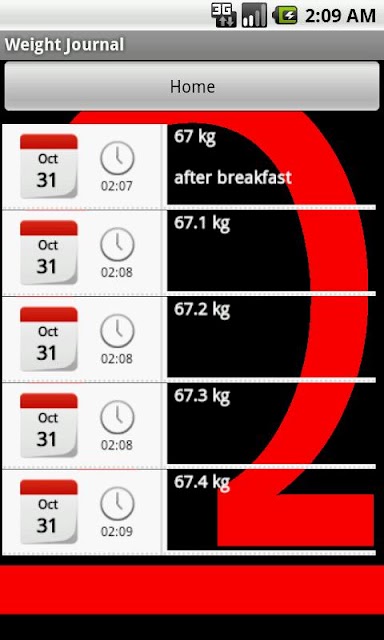Viewport: 384px width, 640px height.
Task: Open the 67.1 kg journal entry
Action: 189,253
